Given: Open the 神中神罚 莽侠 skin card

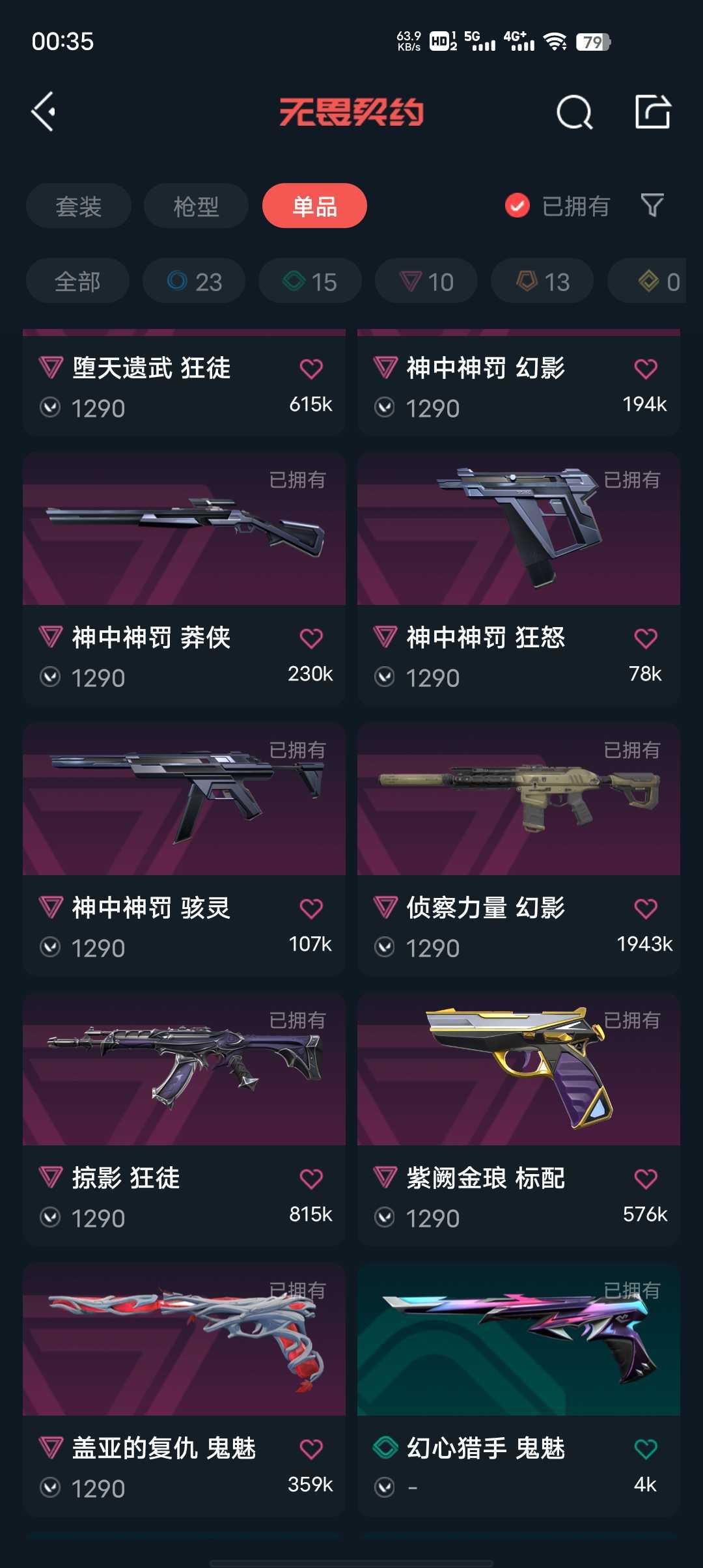Looking at the screenshot, I should 184,579.
